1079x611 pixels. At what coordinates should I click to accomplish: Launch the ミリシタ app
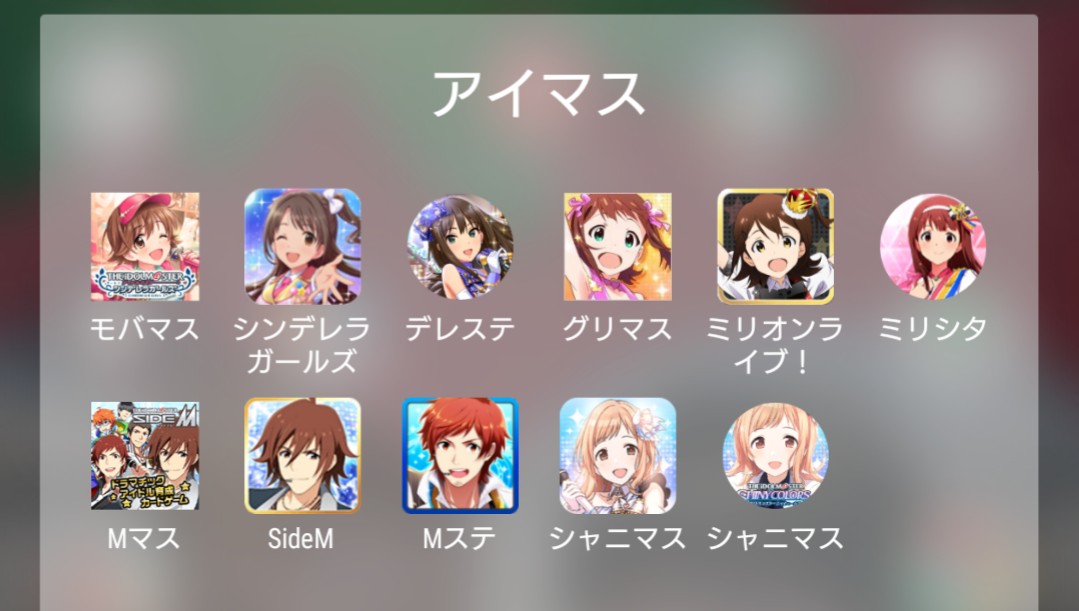pos(932,247)
